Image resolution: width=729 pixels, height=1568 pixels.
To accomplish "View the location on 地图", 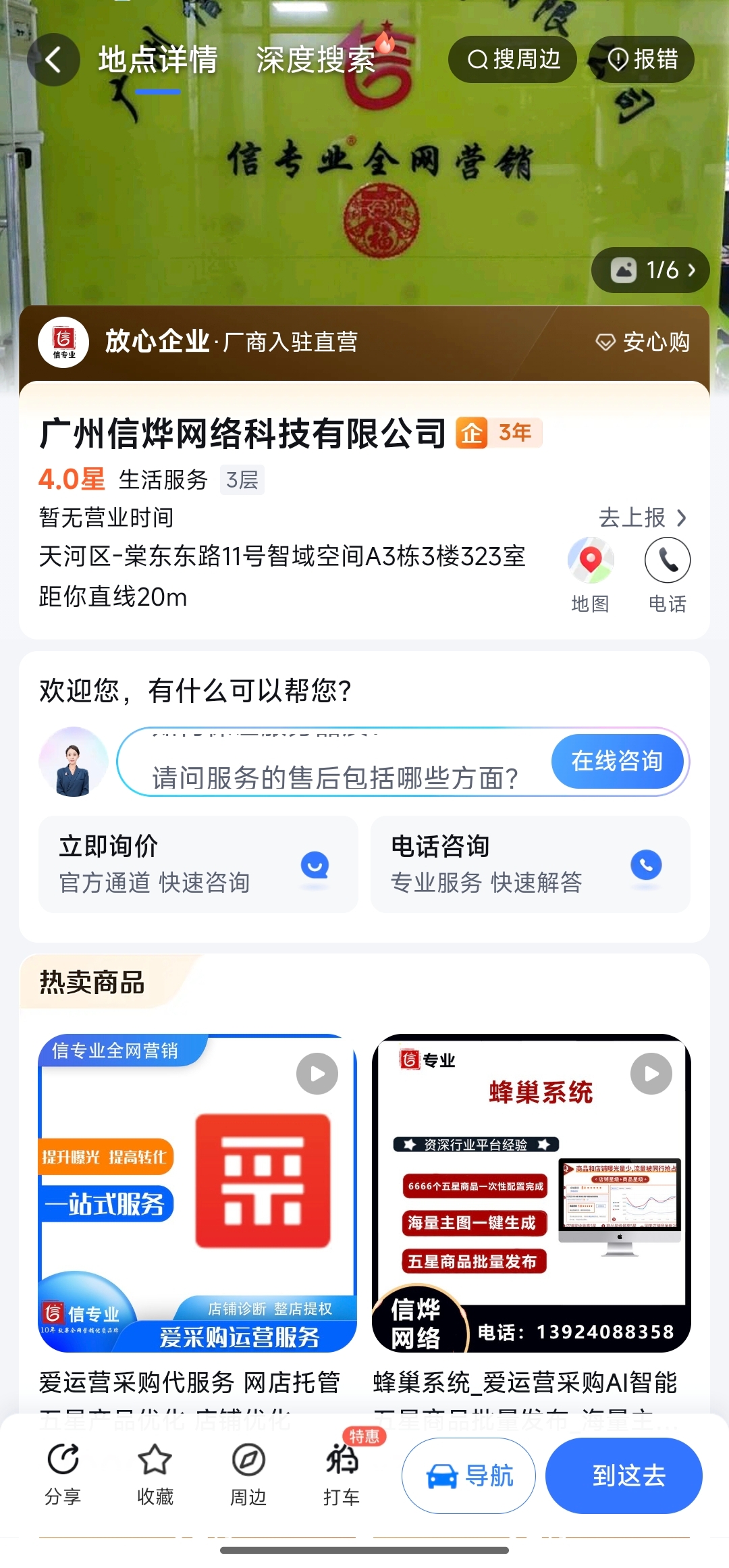I will pos(590,573).
